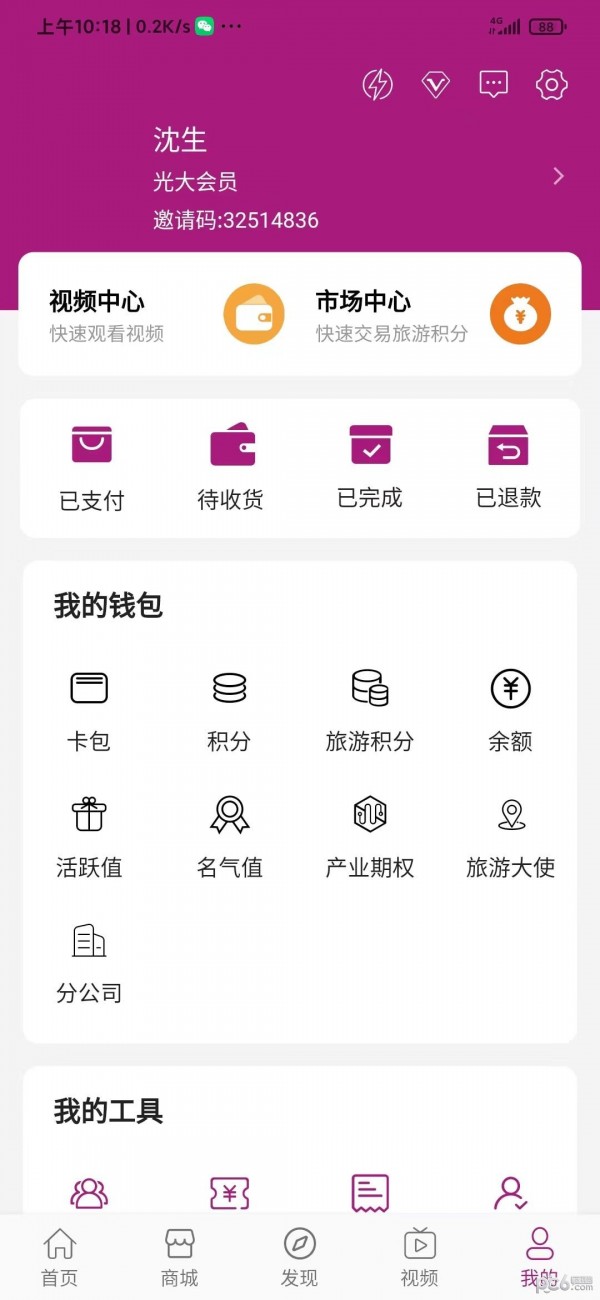Open 余额 in wallet
Screen dimensions: 600x1300
point(510,711)
